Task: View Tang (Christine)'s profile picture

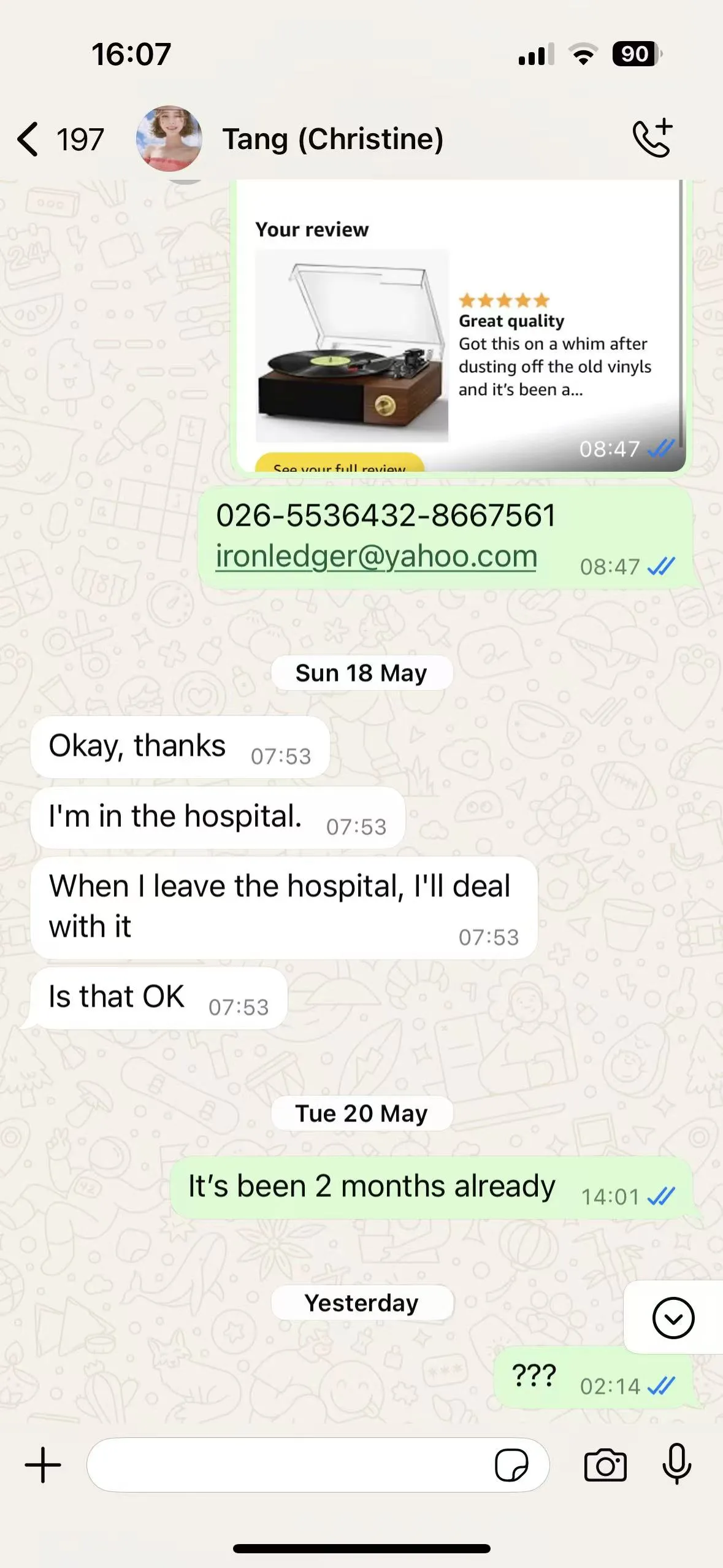Action: coord(169,139)
